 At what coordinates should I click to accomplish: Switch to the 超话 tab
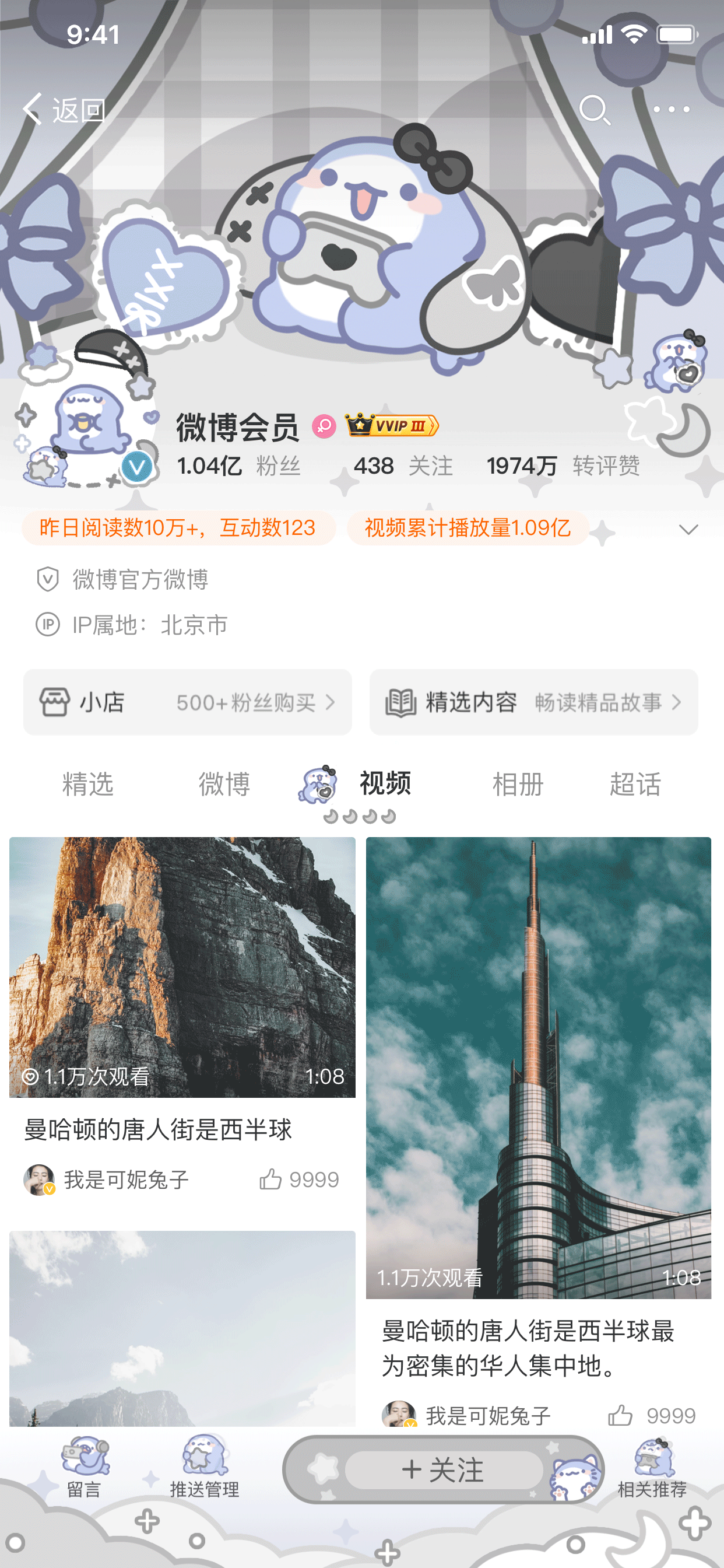tap(636, 784)
